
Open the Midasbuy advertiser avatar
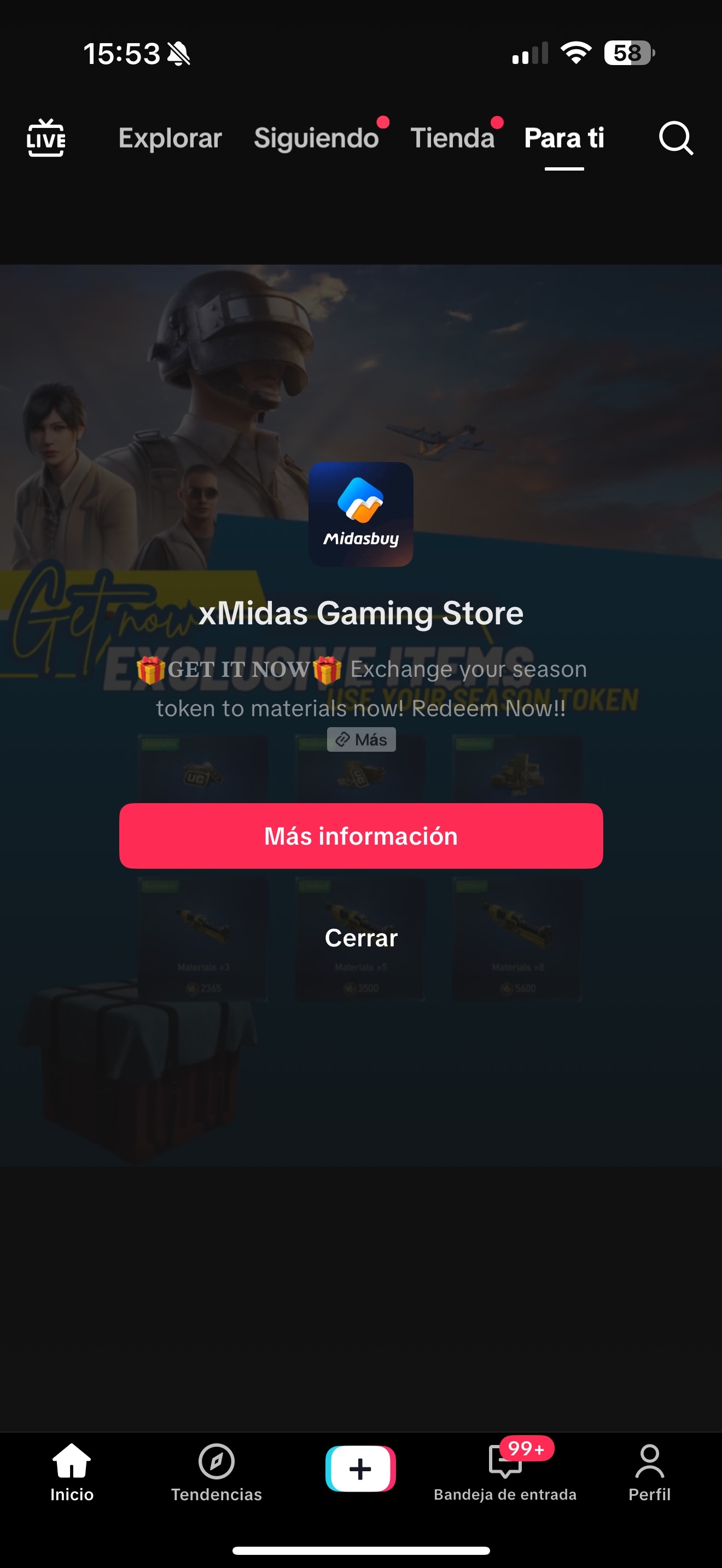[x=361, y=514]
